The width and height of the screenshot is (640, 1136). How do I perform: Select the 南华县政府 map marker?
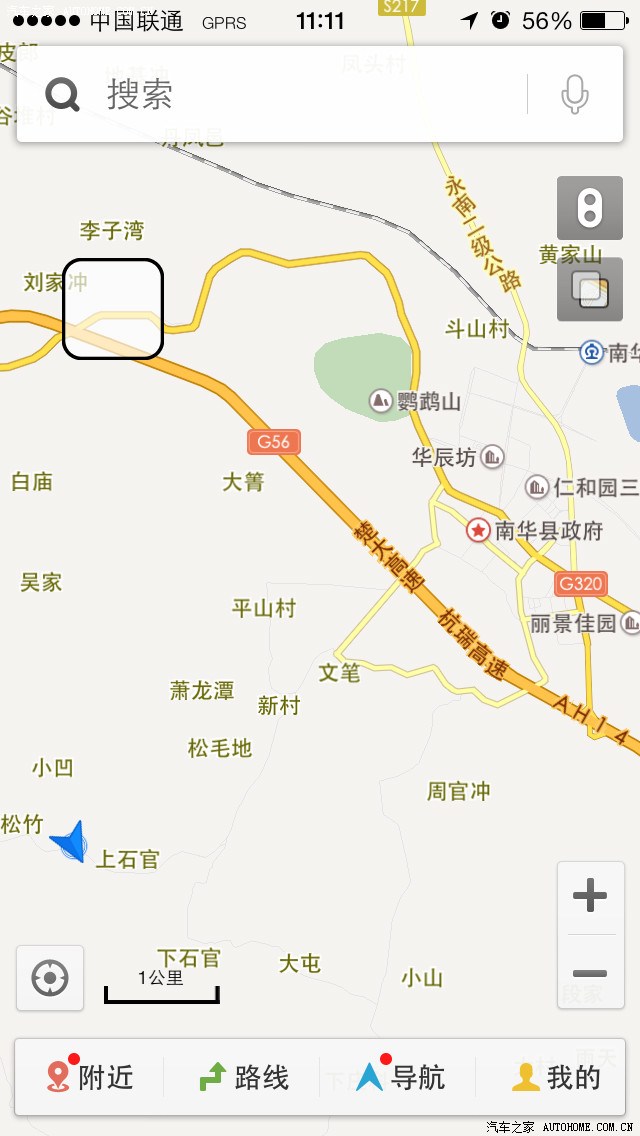coord(479,530)
